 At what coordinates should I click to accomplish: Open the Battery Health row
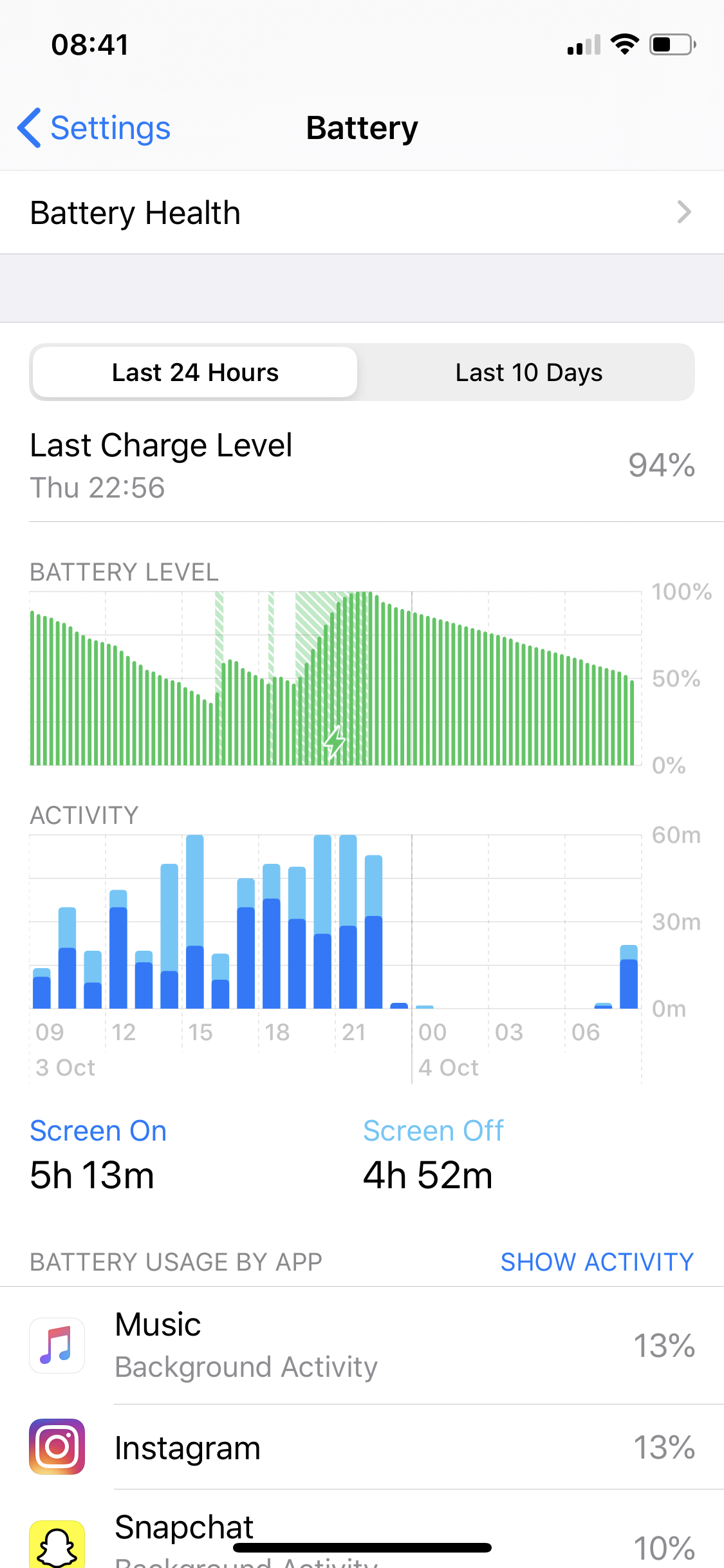[362, 212]
